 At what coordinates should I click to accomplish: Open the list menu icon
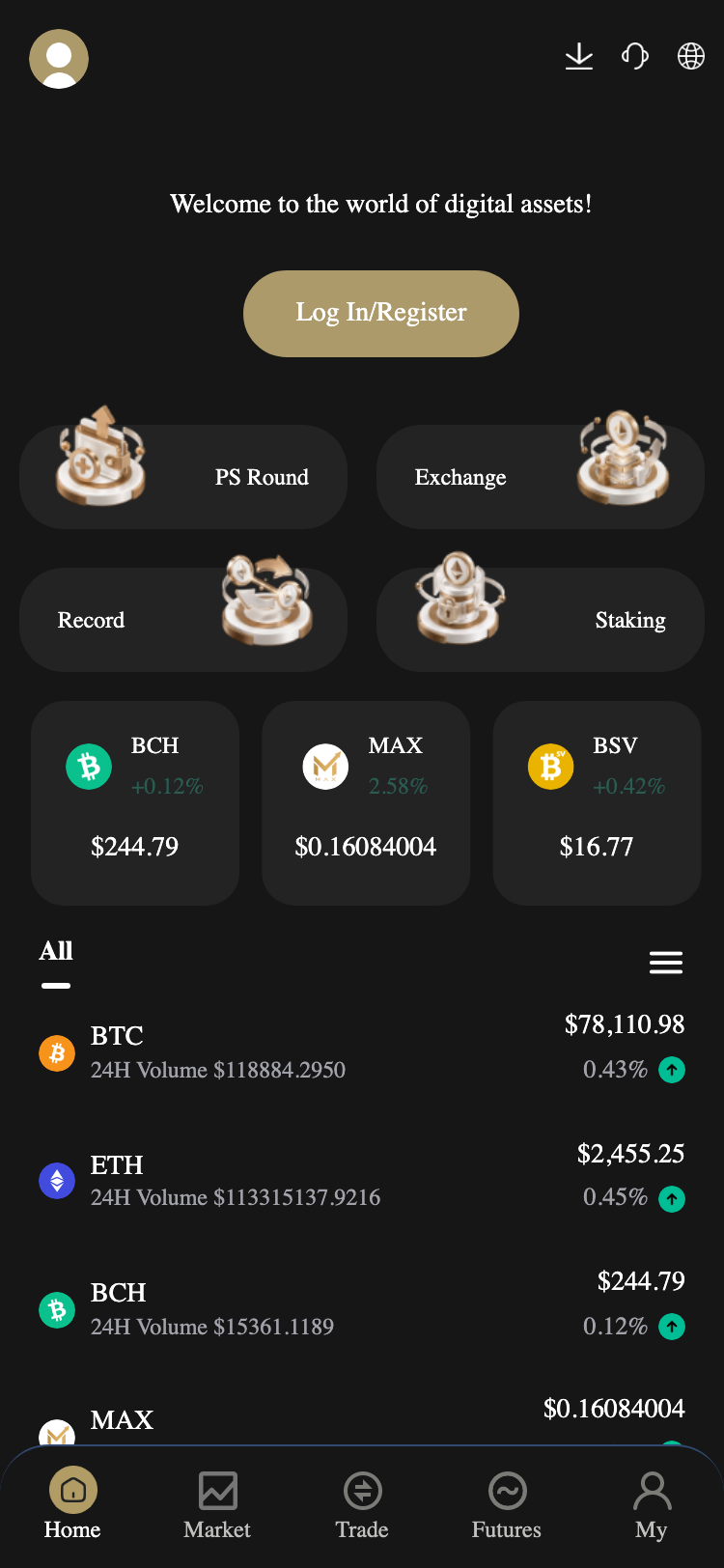pyautogui.click(x=666, y=963)
